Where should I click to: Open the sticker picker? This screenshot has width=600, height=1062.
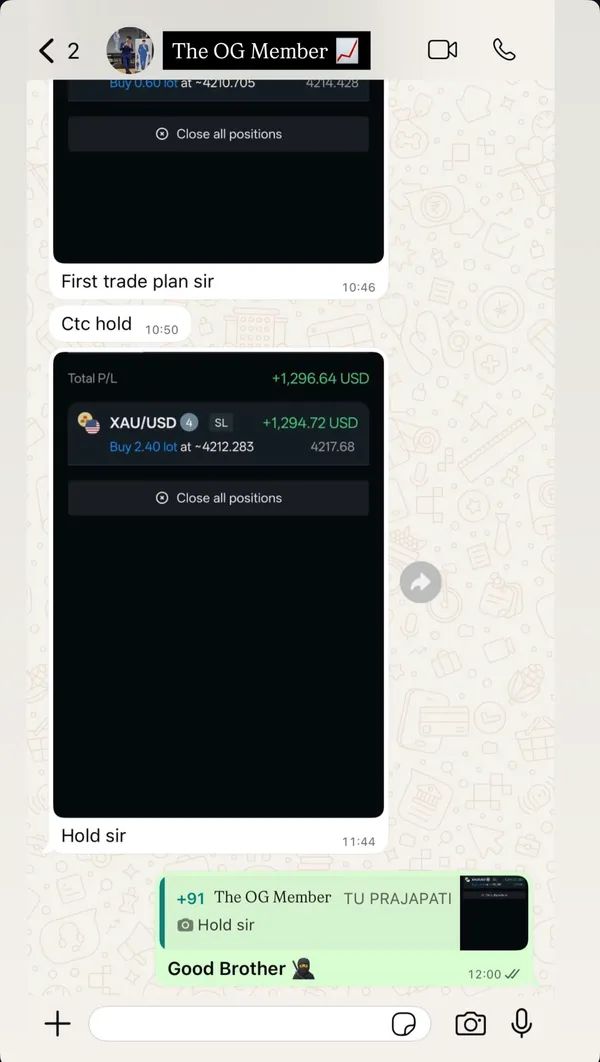click(x=404, y=1023)
